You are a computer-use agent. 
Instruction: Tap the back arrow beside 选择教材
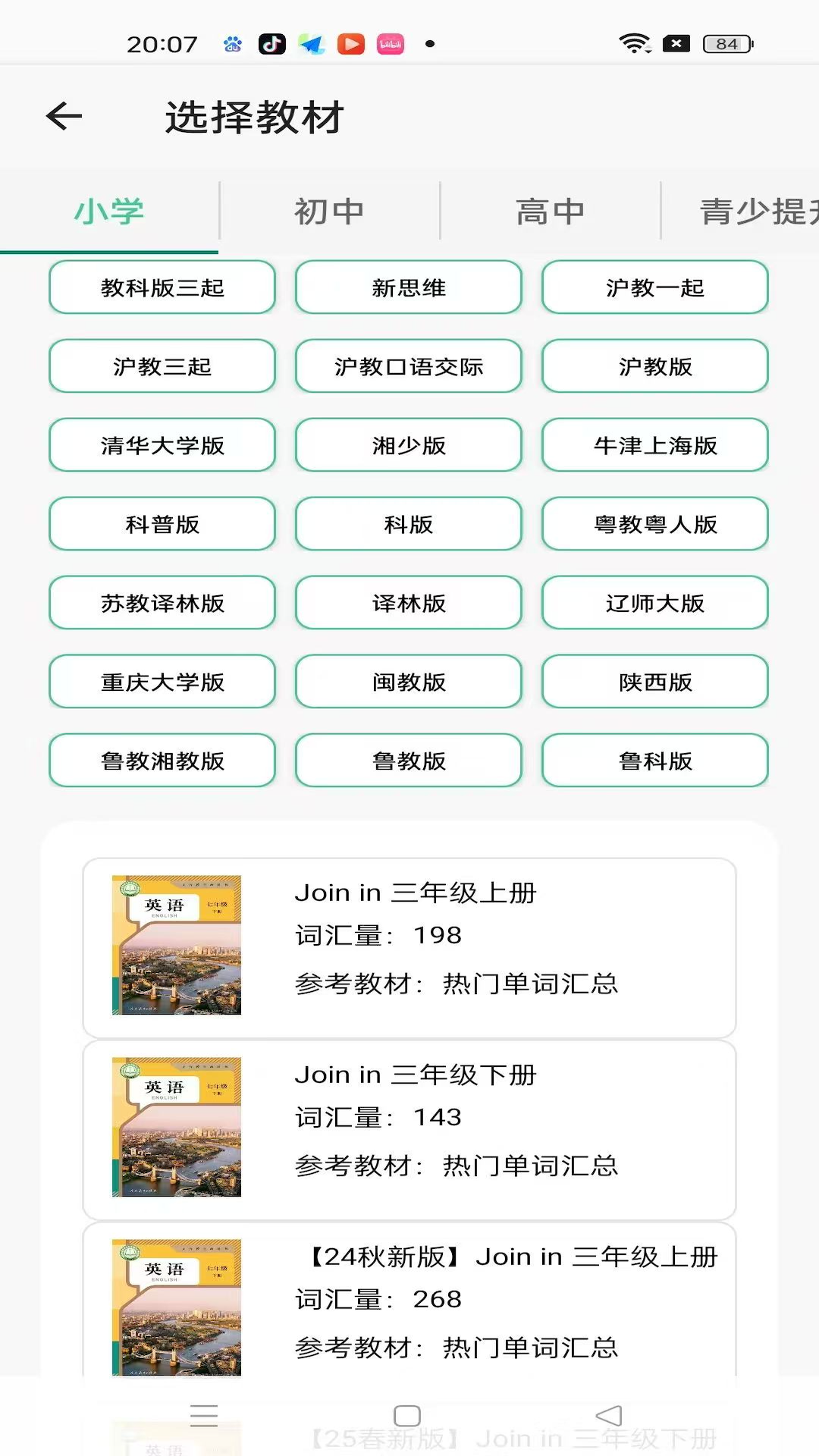(64, 117)
